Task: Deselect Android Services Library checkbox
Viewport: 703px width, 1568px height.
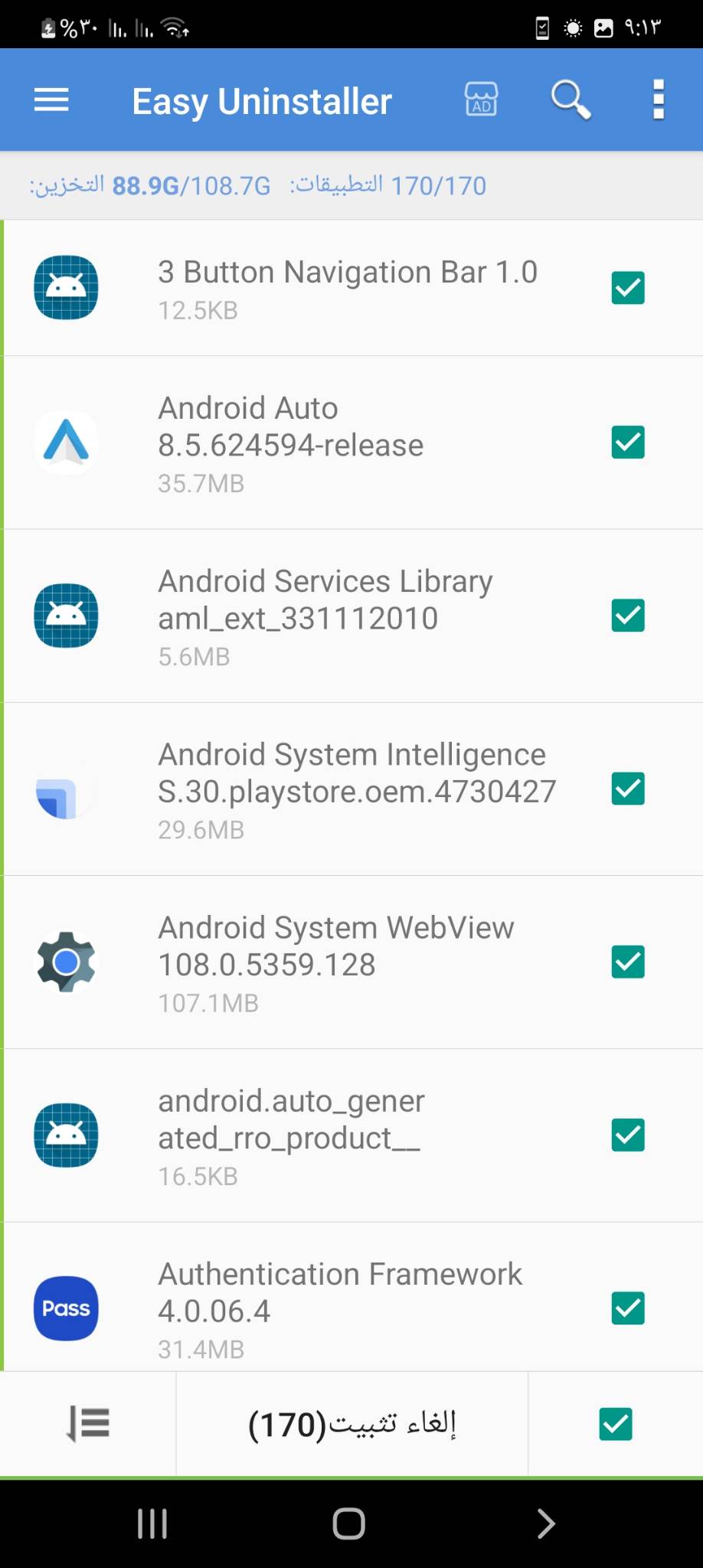Action: [x=628, y=616]
